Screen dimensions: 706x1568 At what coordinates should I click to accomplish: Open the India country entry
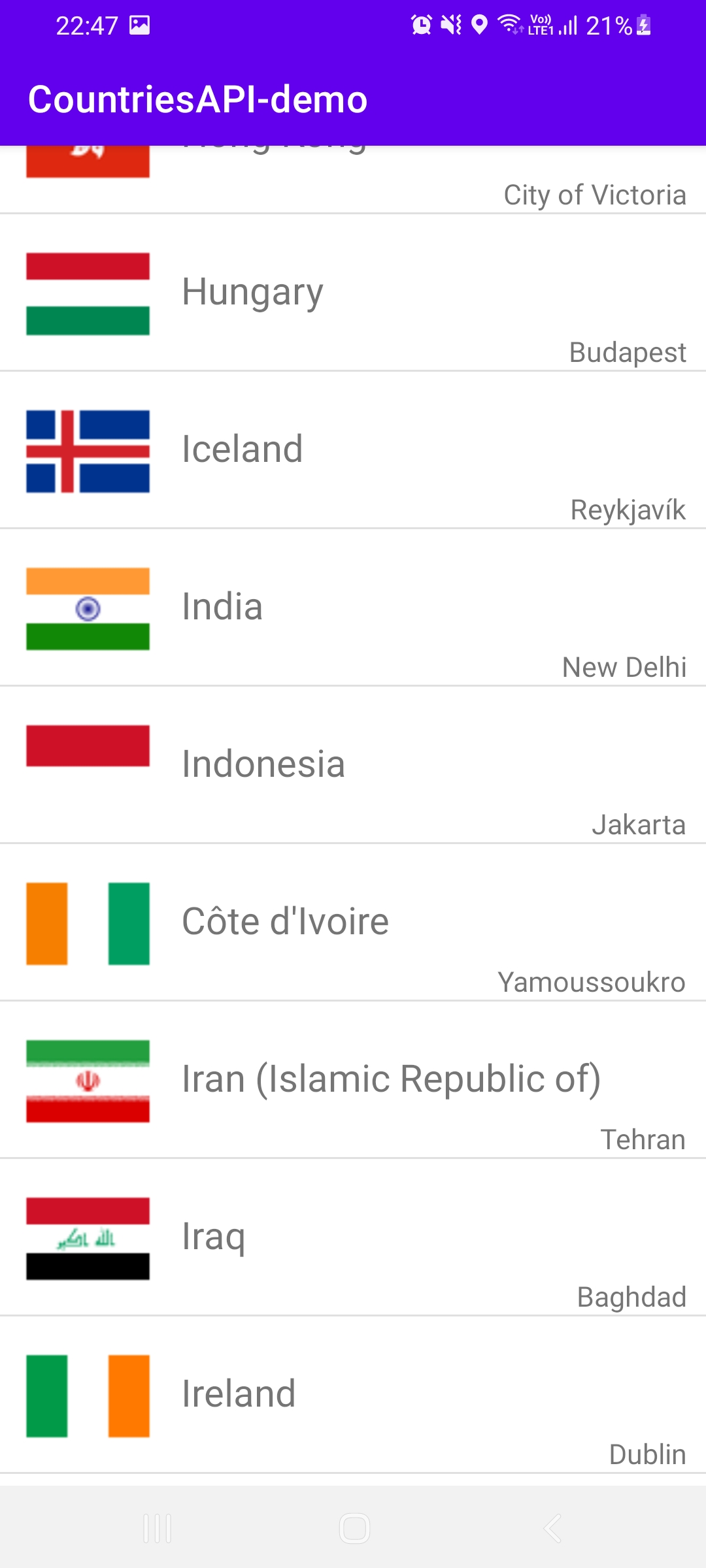(x=353, y=608)
